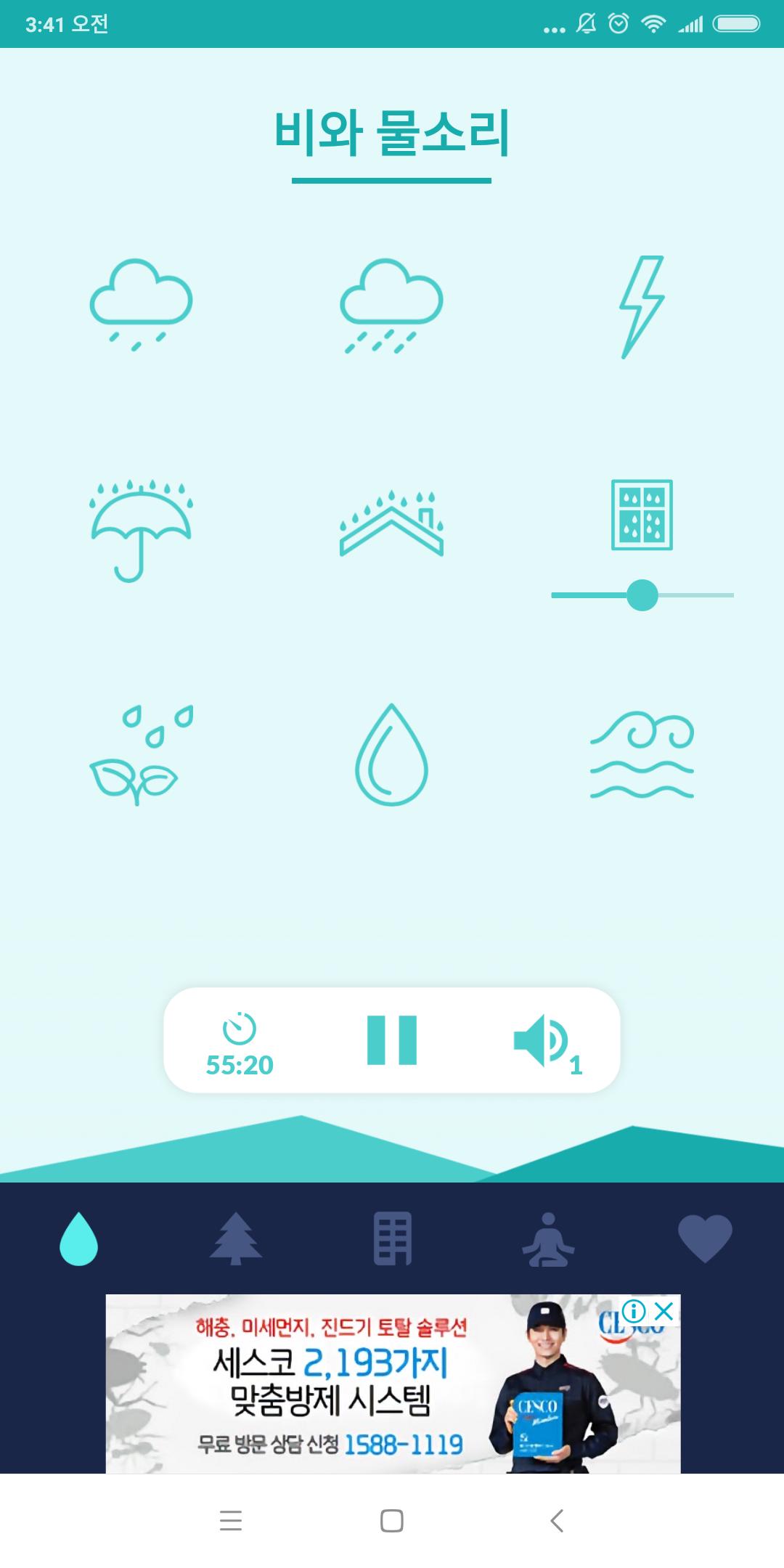Viewport: 784px width, 1568px height.
Task: Turn off rain on window sound
Action: point(642,515)
